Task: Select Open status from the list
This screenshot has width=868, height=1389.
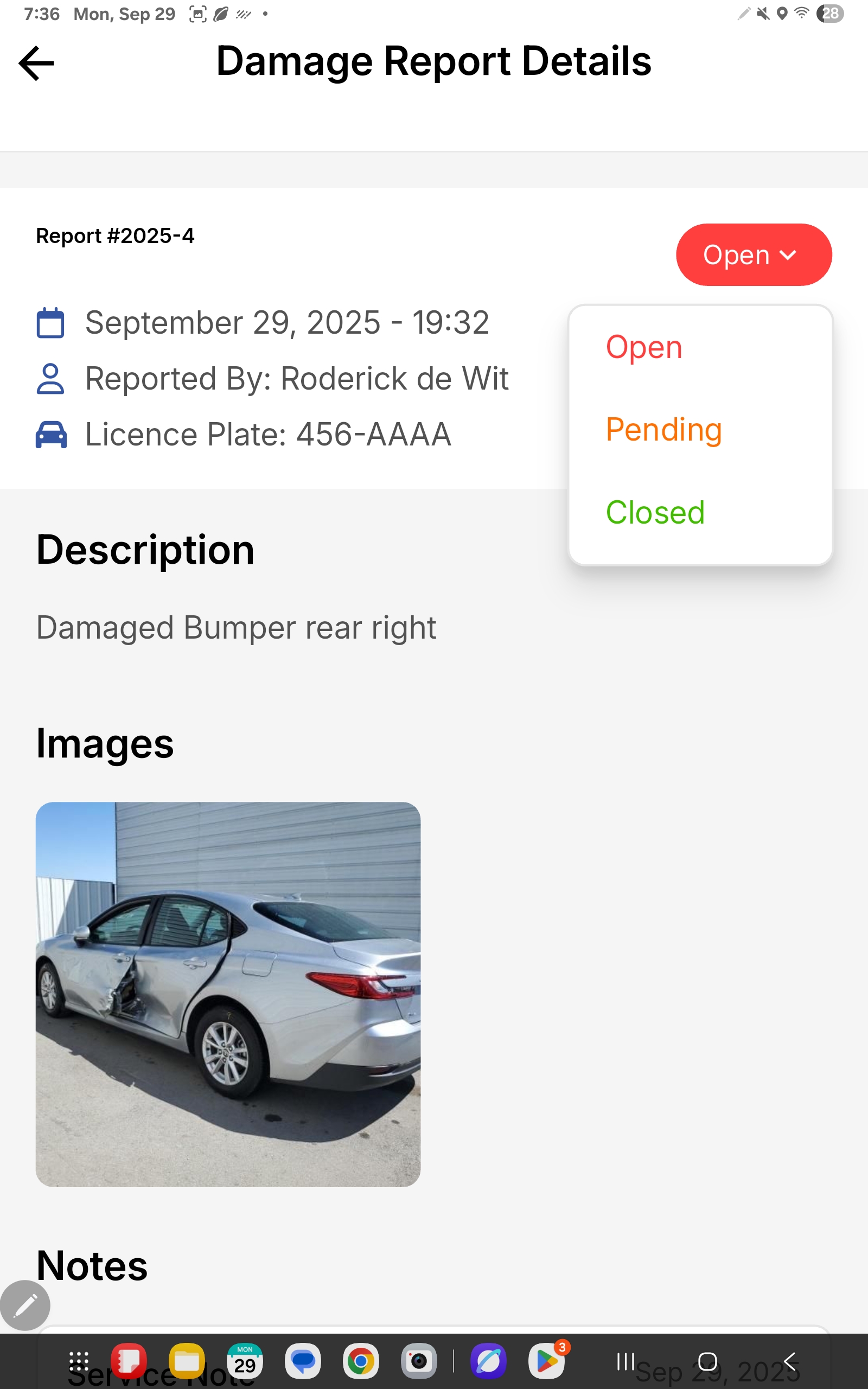Action: click(643, 347)
